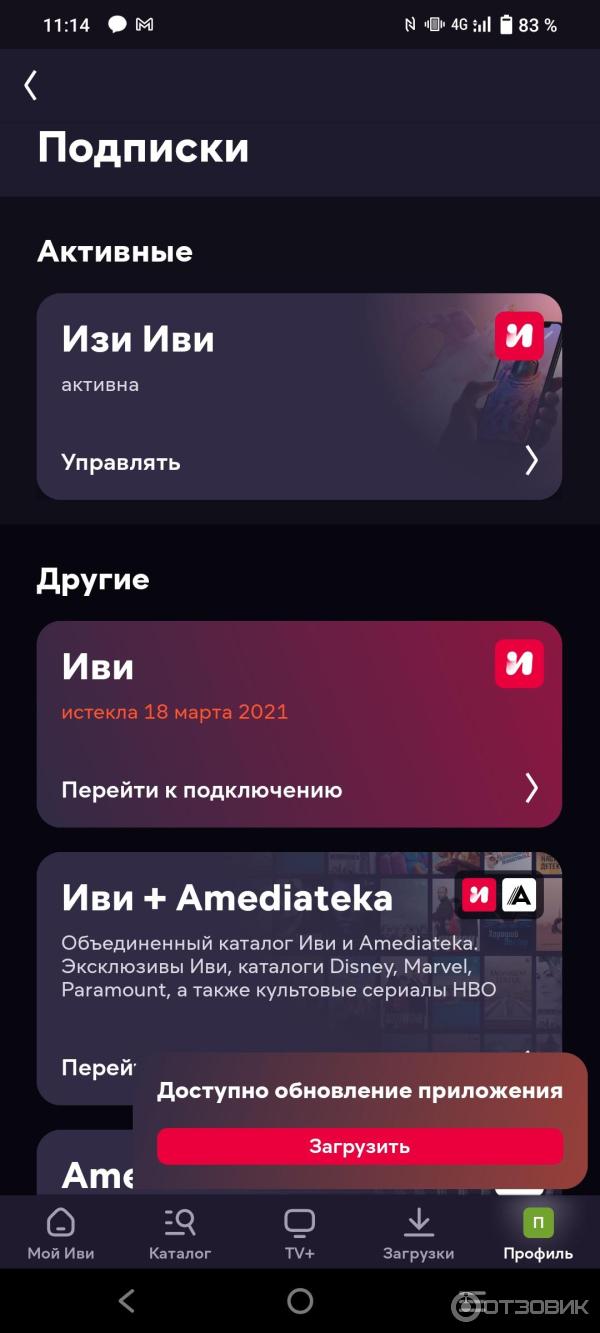Screen dimensions: 600x1333
Task: Tap Загрузить to update the app
Action: [360, 1147]
